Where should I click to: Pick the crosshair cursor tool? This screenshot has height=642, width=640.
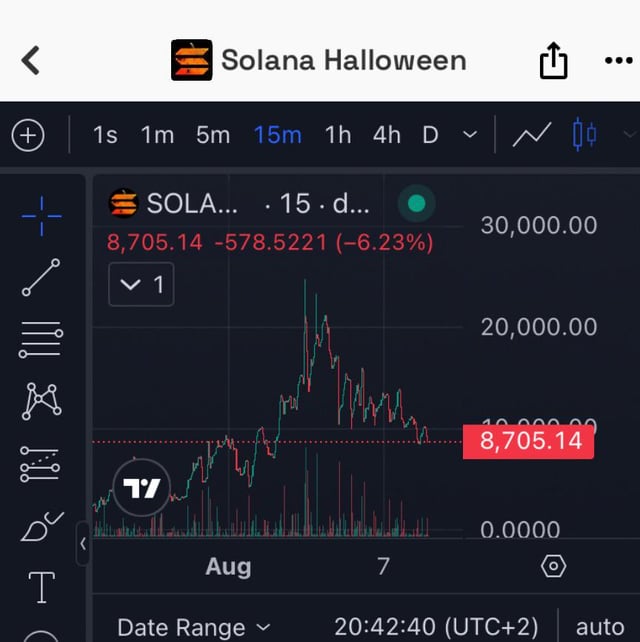[41, 215]
